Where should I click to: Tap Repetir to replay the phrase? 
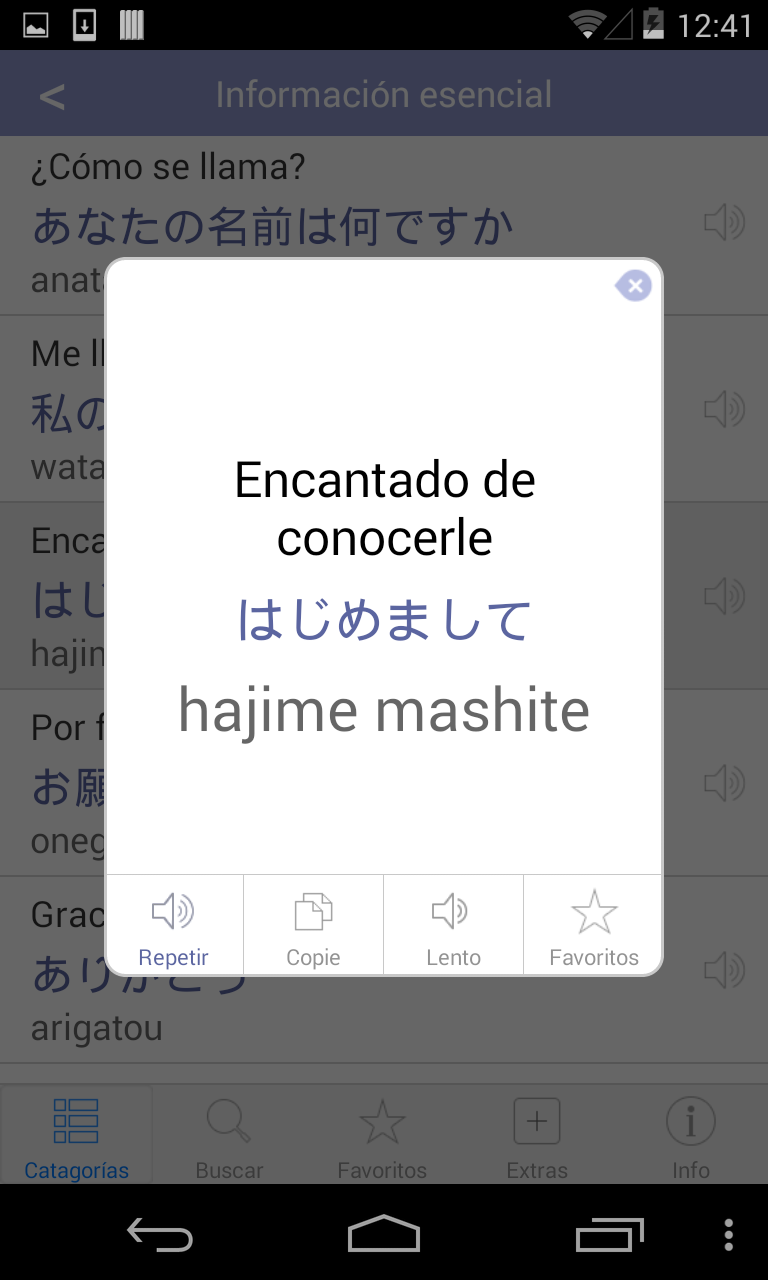[x=174, y=926]
